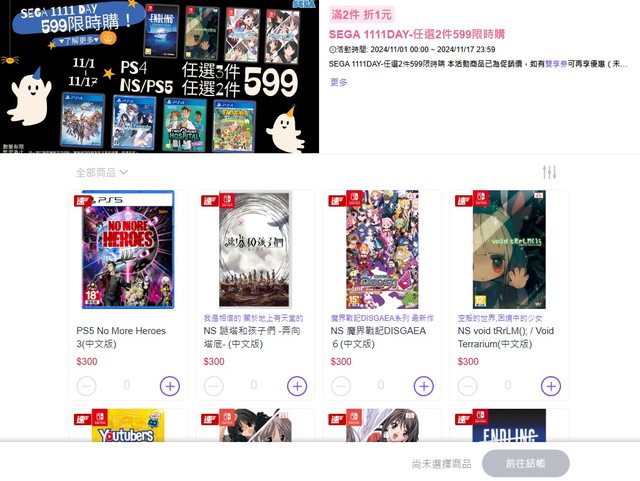This screenshot has height=481, width=640.
Task: Increase quantity for DISGAEA 6
Action: (424, 385)
